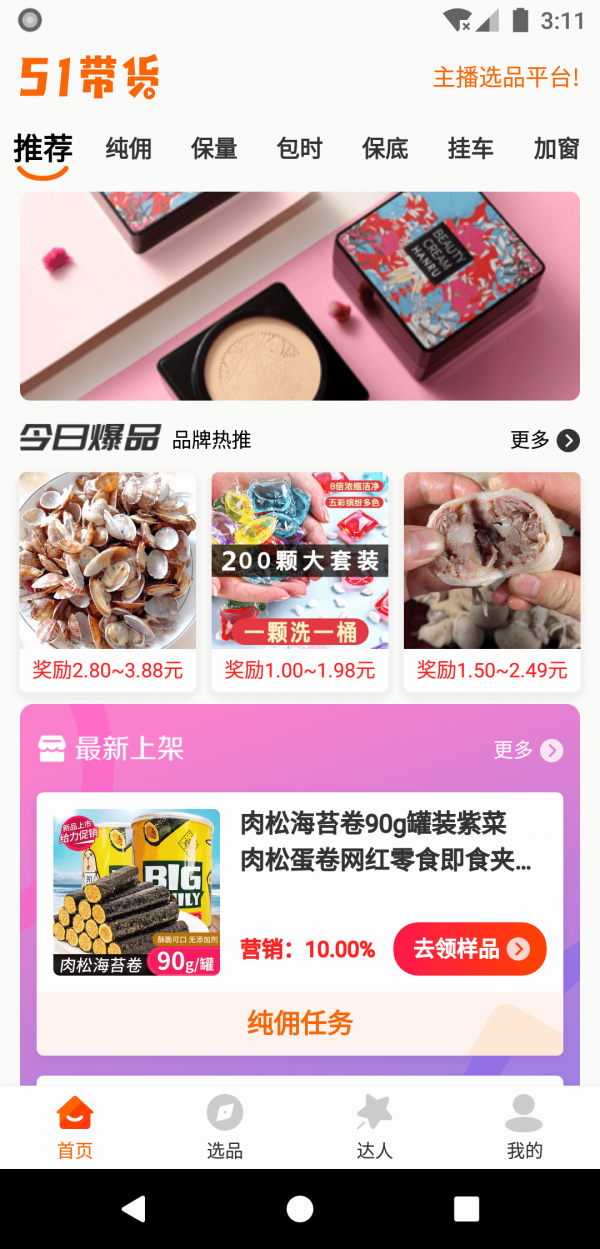Open the clams product with 奖励2.80~3.88元
This screenshot has width=600, height=1249.
pyautogui.click(x=108, y=580)
